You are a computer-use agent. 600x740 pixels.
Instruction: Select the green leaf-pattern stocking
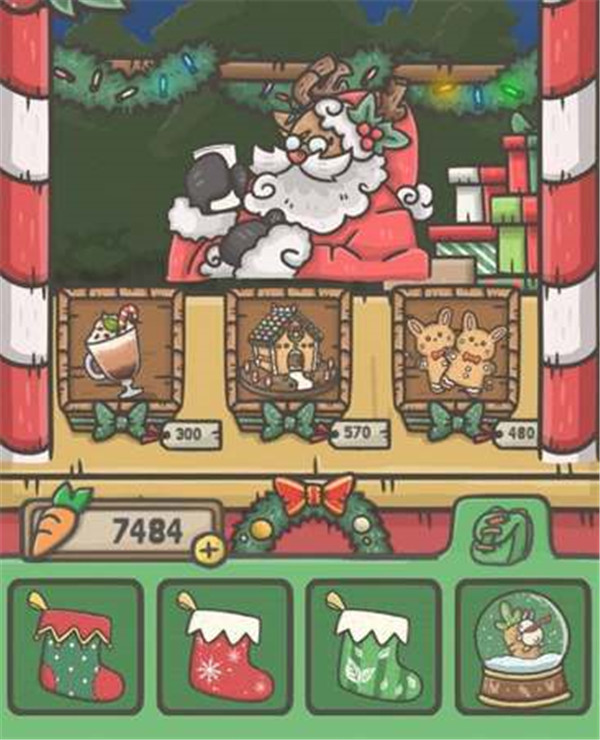click(374, 647)
